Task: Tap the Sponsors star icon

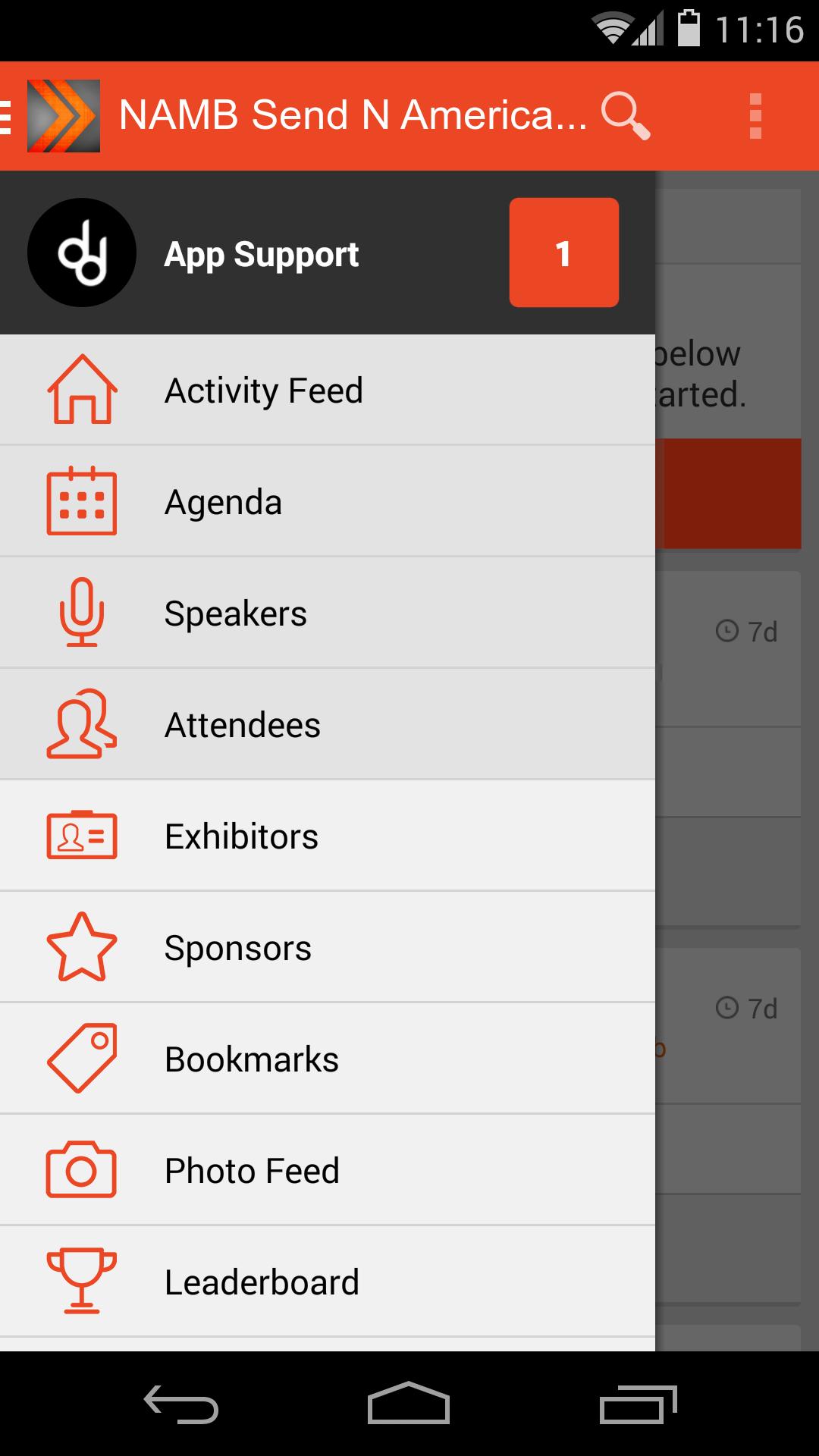Action: (81, 946)
